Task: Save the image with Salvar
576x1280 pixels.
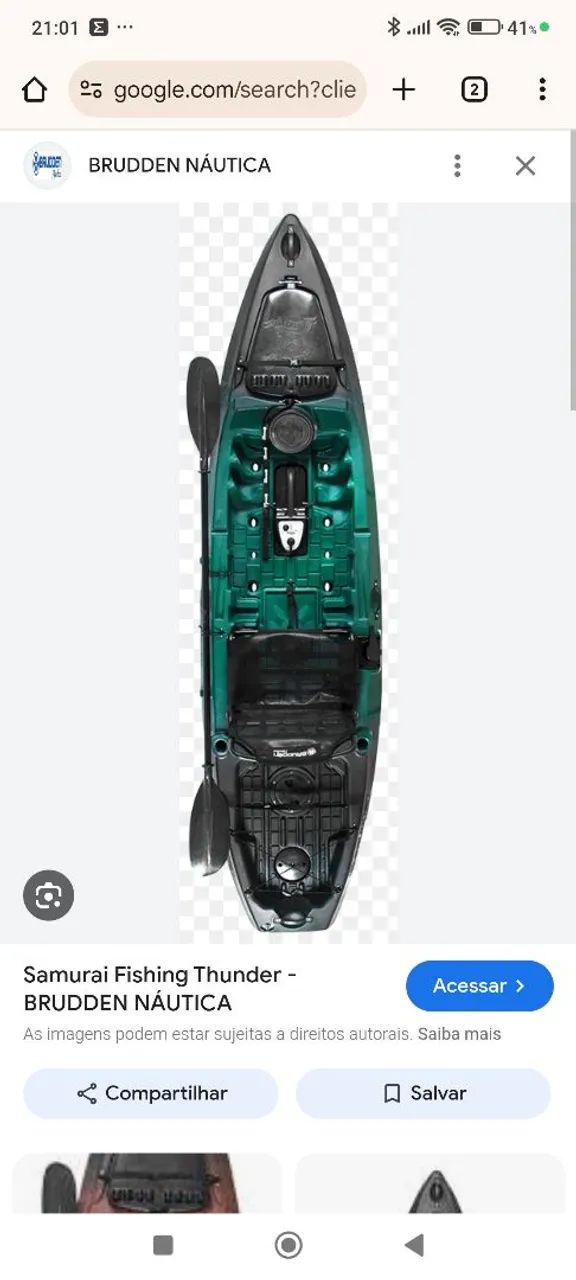Action: (423, 1093)
